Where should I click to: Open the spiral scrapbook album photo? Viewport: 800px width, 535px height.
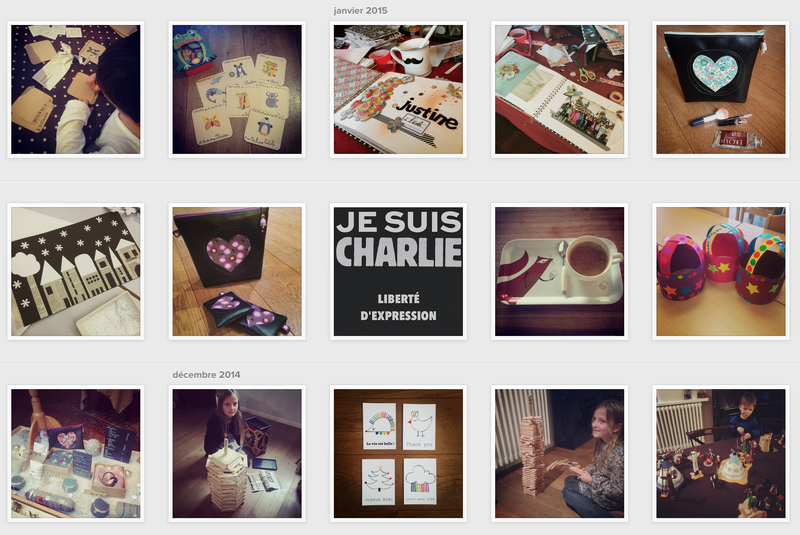[560, 89]
